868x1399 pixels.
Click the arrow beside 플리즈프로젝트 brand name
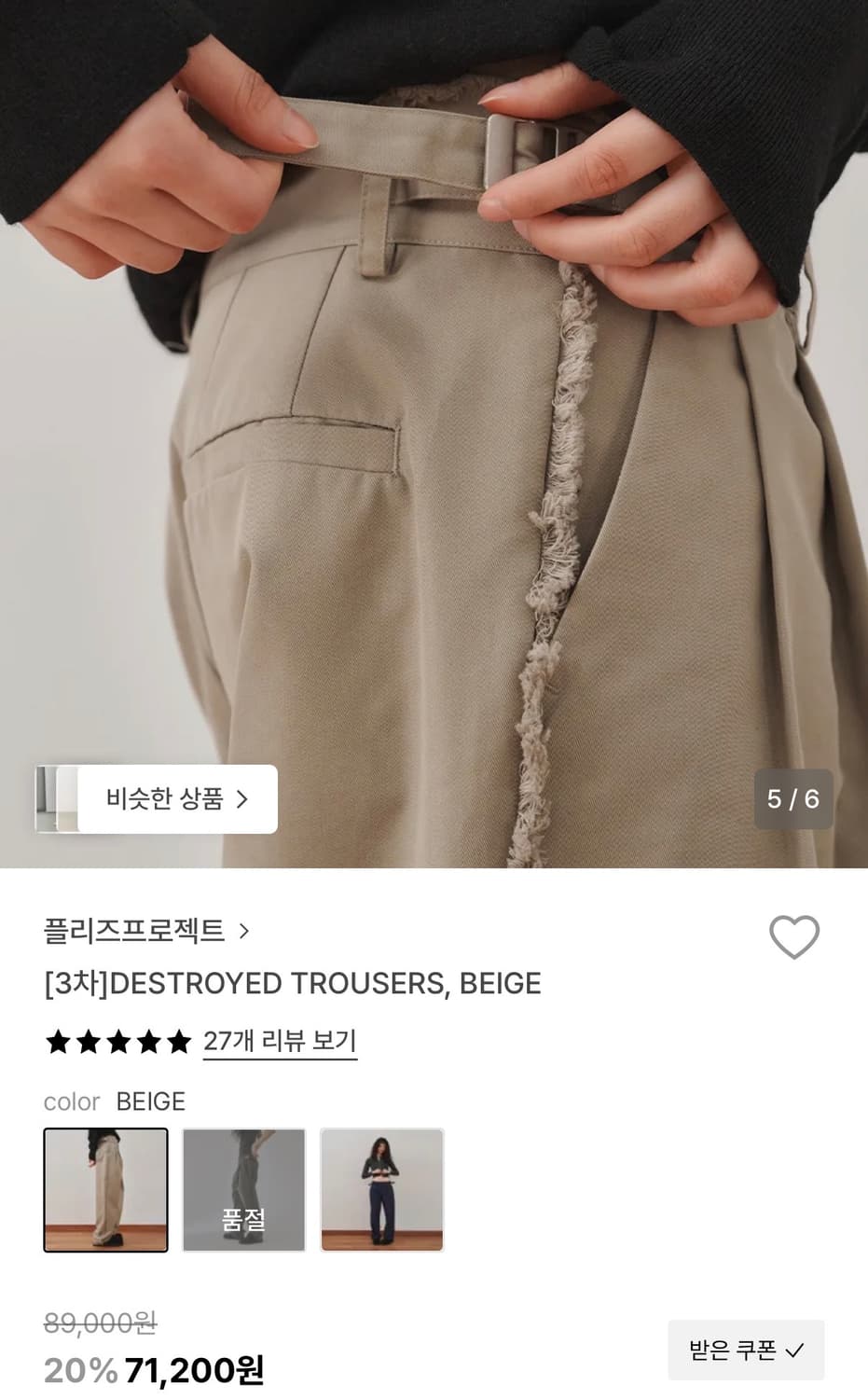point(244,931)
